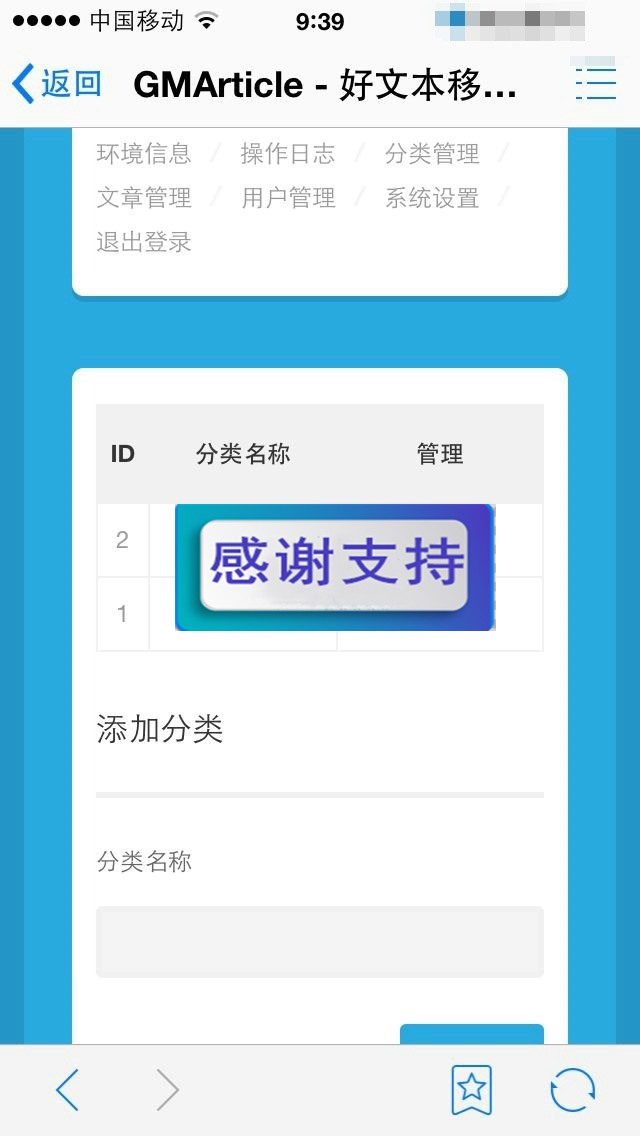Go to 文章管理
The height and width of the screenshot is (1136, 640).
[144, 198]
